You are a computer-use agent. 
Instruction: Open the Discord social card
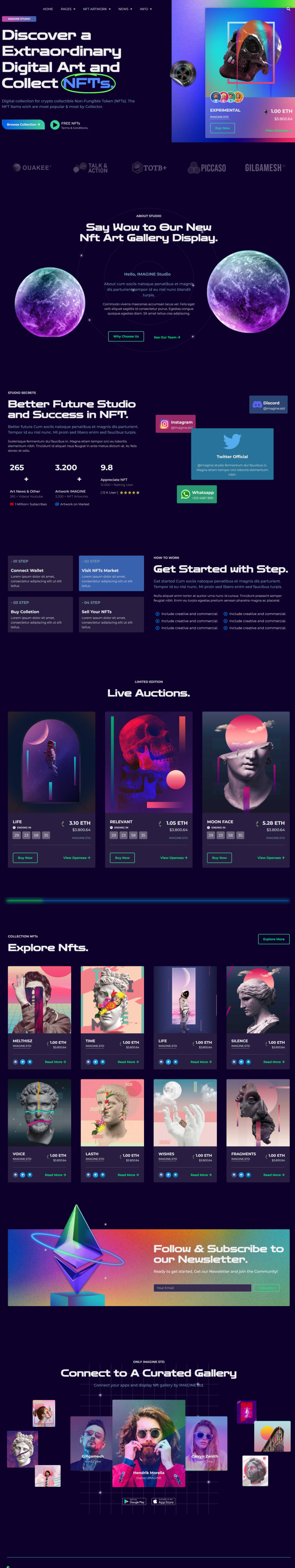pos(268,405)
